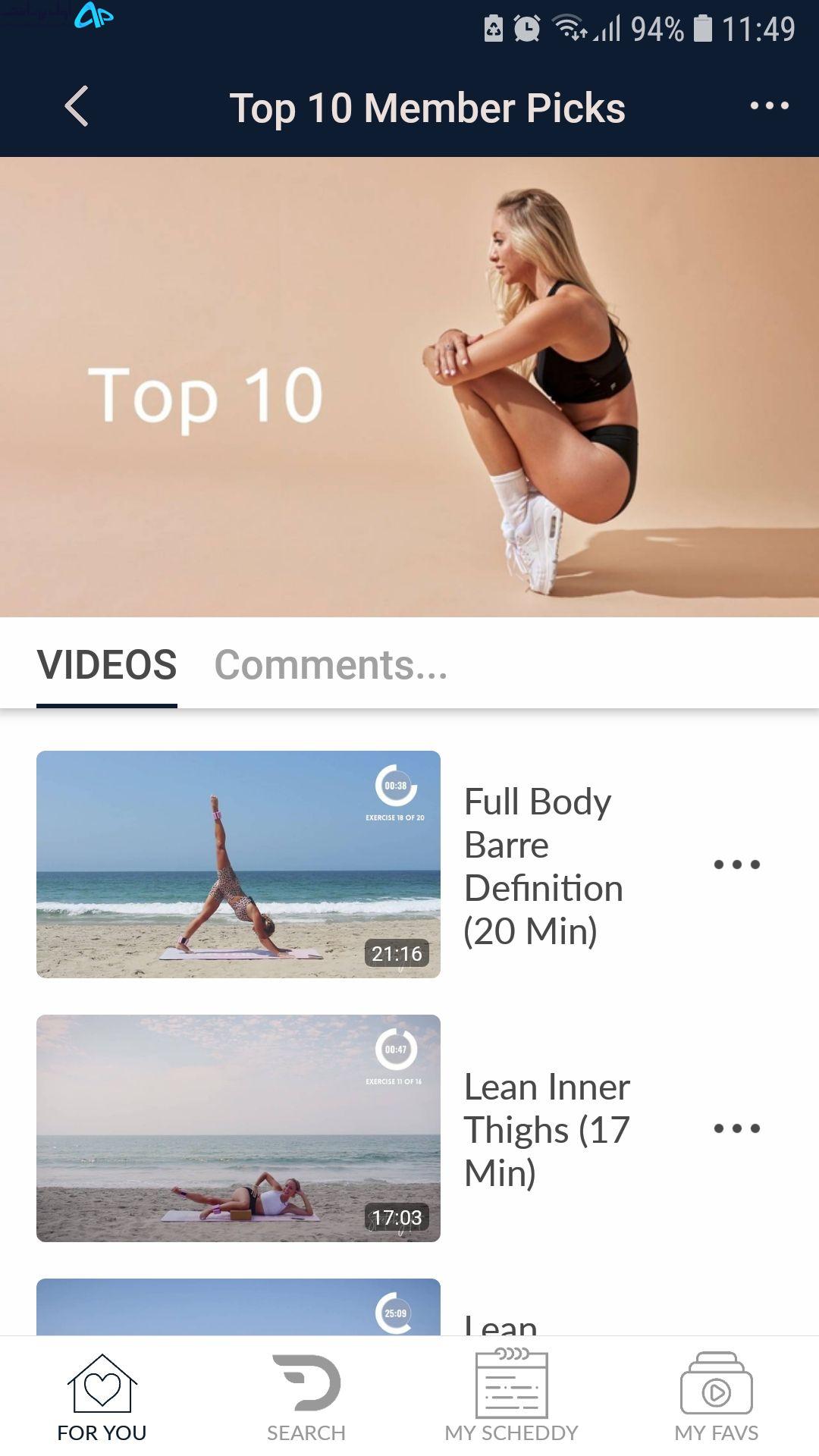Open the FOR YOU tab
819x1456 pixels.
[102, 1398]
